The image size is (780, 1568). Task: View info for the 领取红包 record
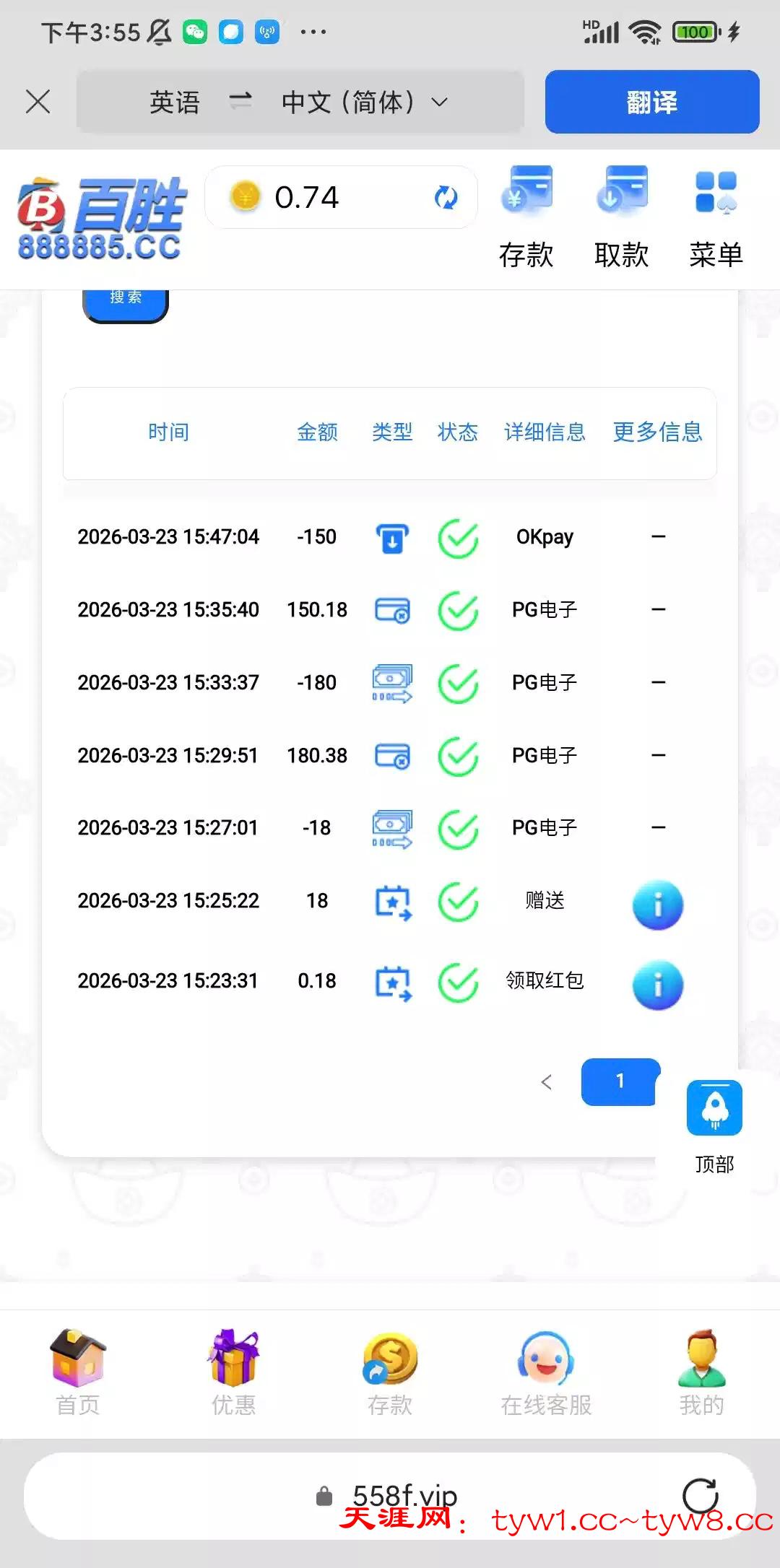click(x=657, y=985)
